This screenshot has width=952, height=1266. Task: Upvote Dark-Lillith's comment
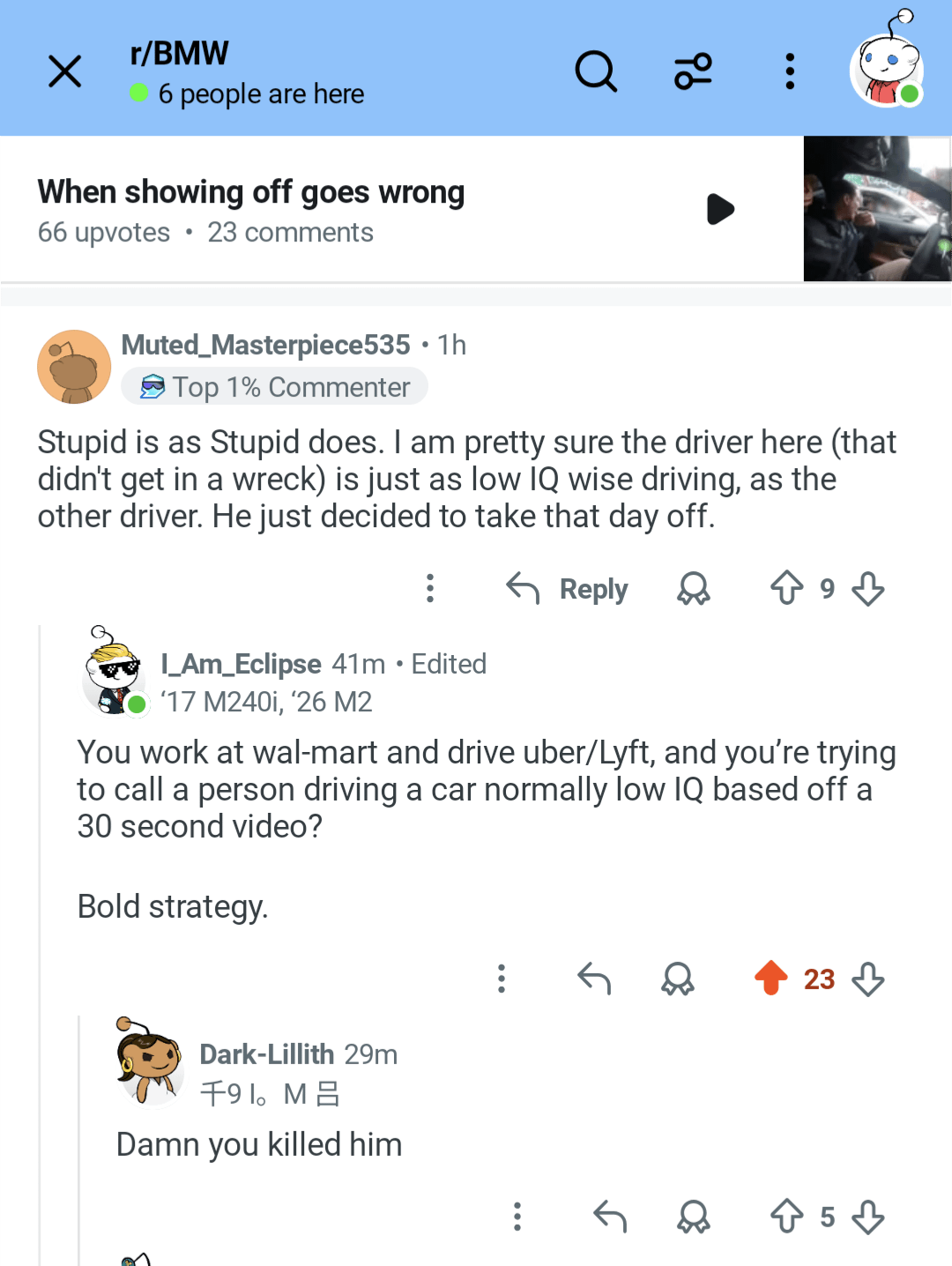coord(786,1217)
